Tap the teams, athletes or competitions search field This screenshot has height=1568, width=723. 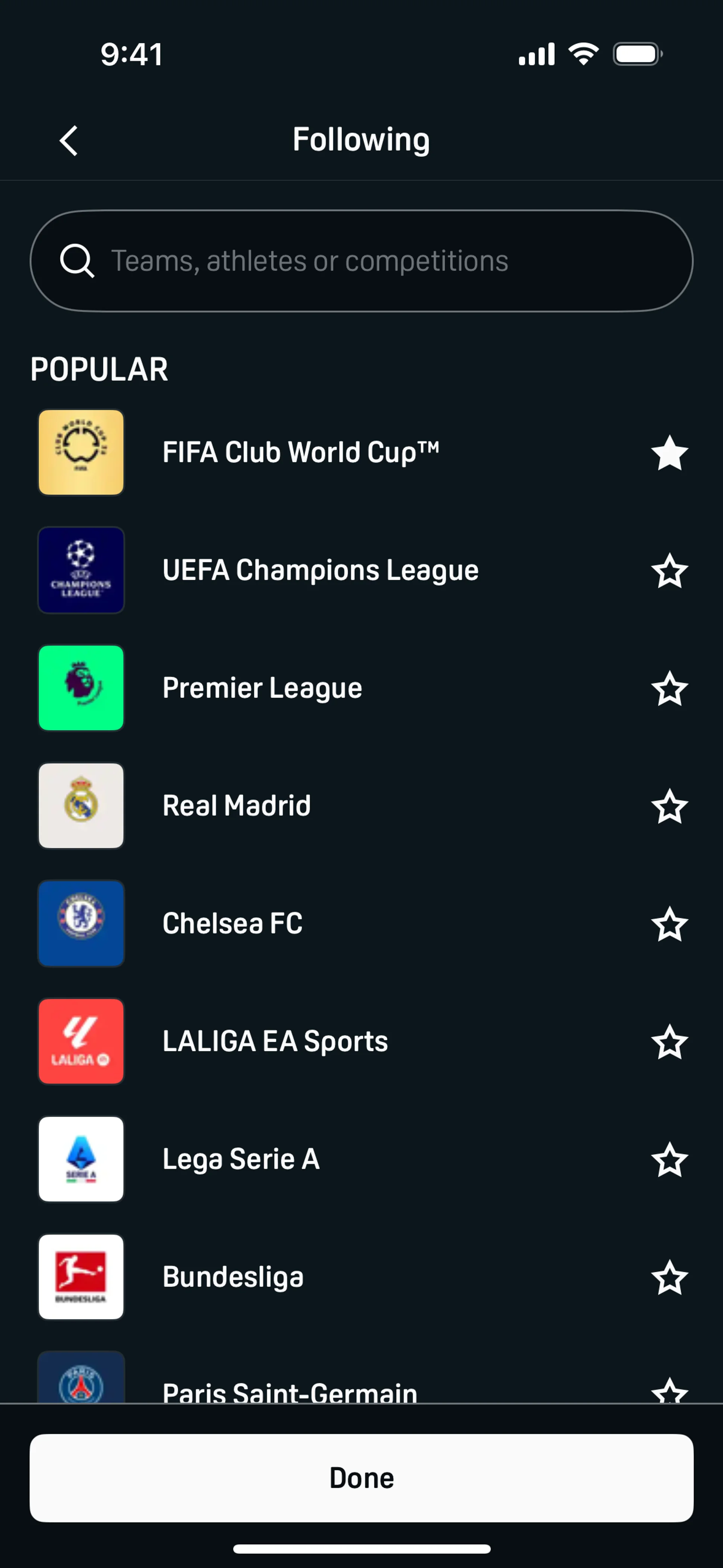(361, 261)
